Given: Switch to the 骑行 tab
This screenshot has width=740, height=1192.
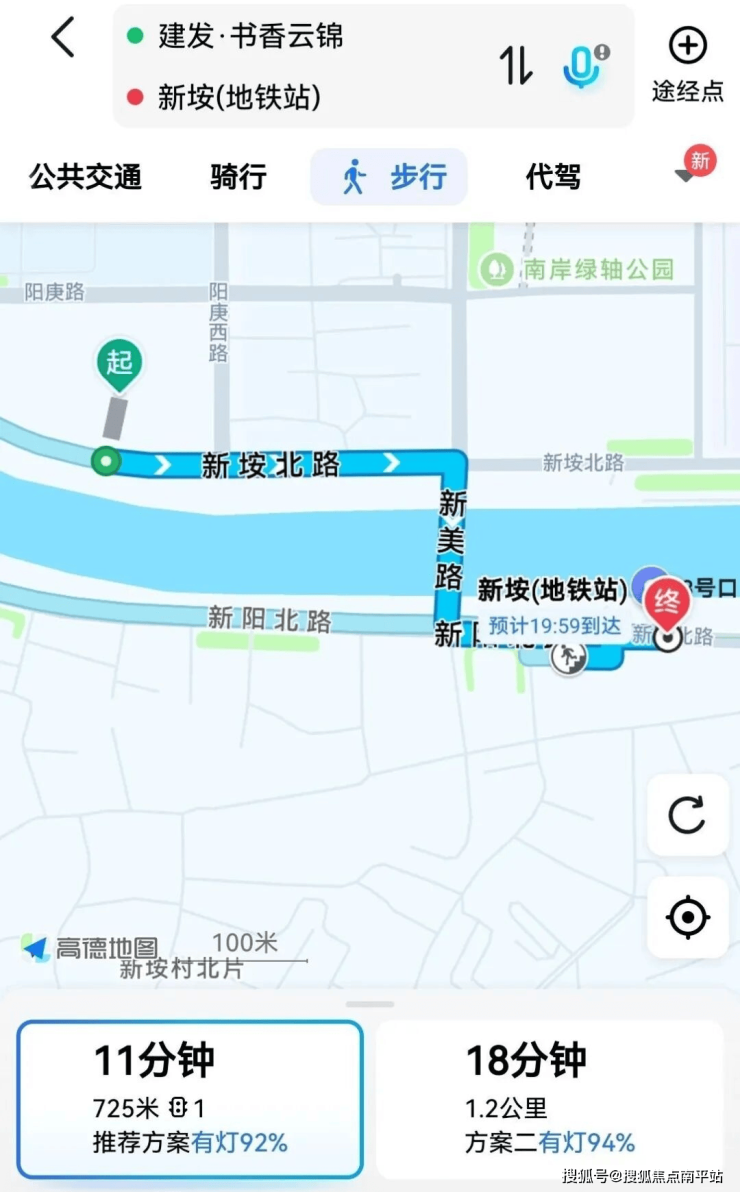Looking at the screenshot, I should [238, 177].
